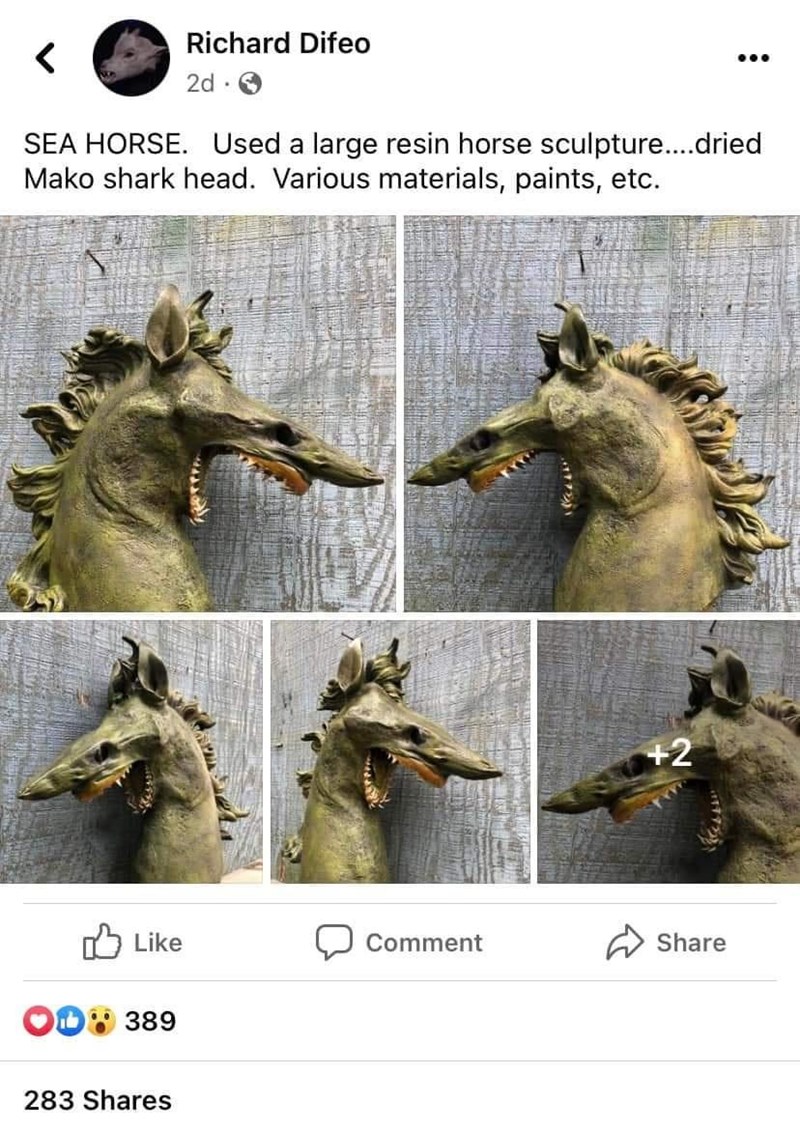Comment on the post
This screenshot has width=800, height=1130.
coord(400,942)
